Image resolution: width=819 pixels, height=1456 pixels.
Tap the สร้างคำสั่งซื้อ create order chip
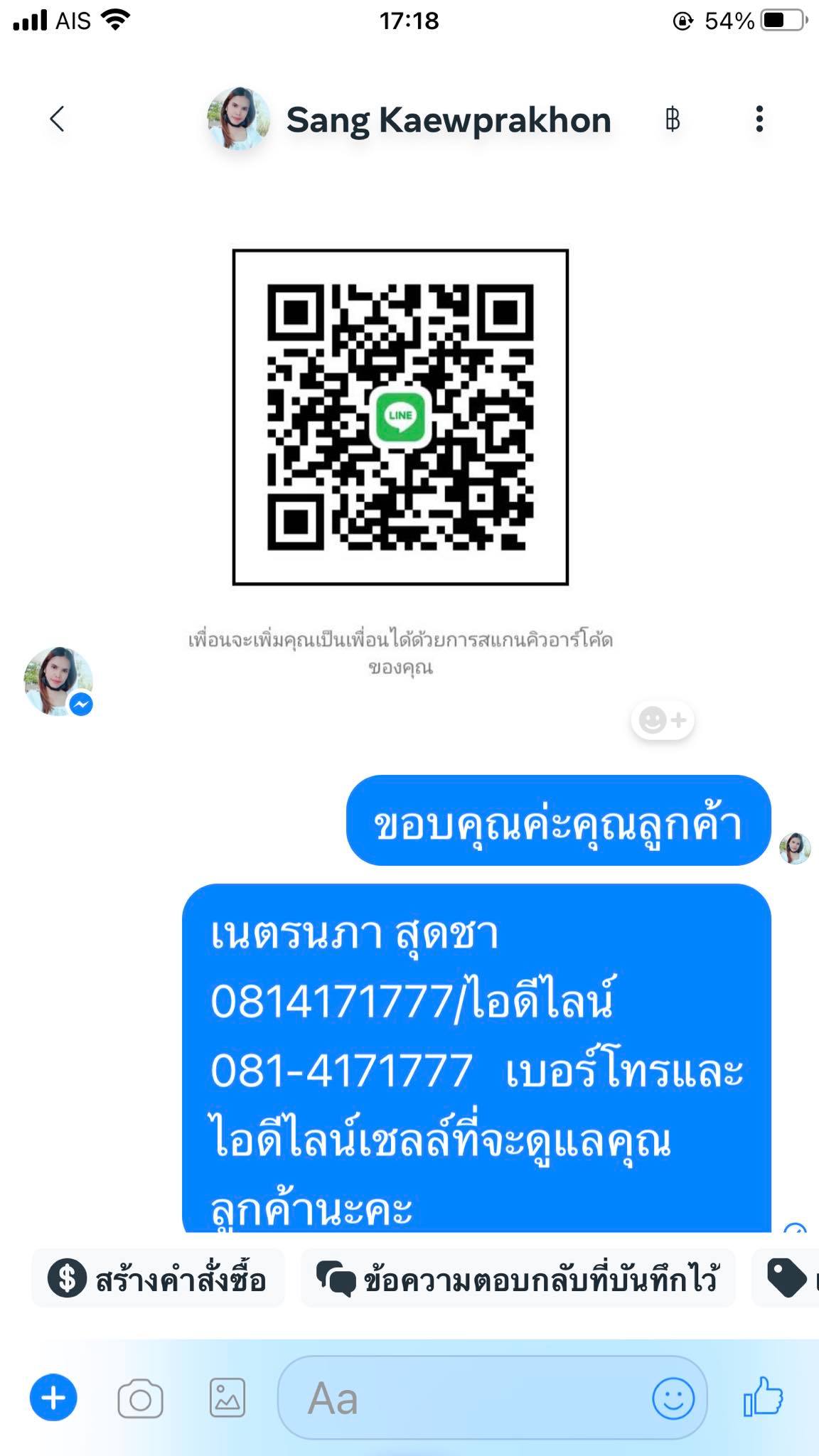[x=158, y=1279]
